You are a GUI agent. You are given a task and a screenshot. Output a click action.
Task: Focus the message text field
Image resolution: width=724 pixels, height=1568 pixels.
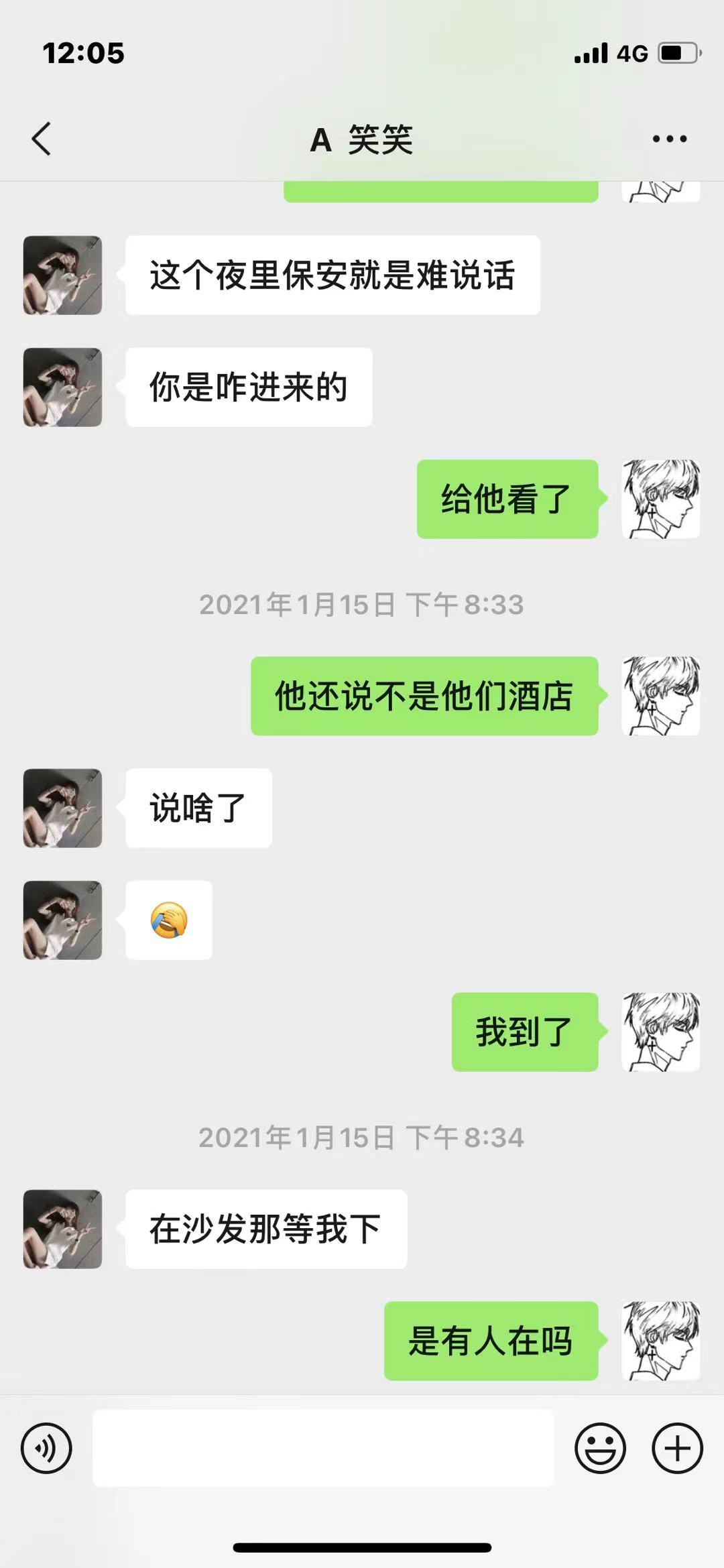coord(323,1448)
